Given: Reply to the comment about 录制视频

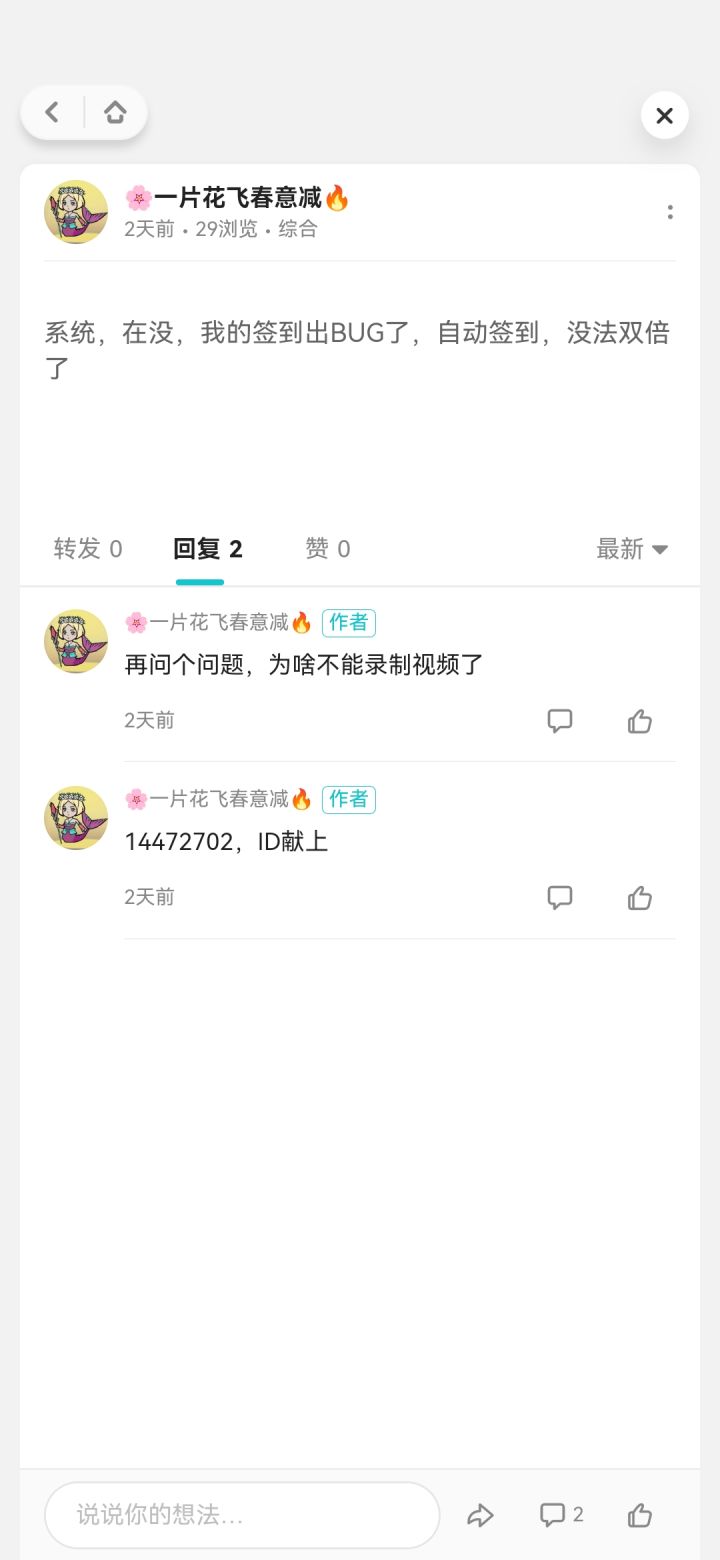Looking at the screenshot, I should 560,721.
